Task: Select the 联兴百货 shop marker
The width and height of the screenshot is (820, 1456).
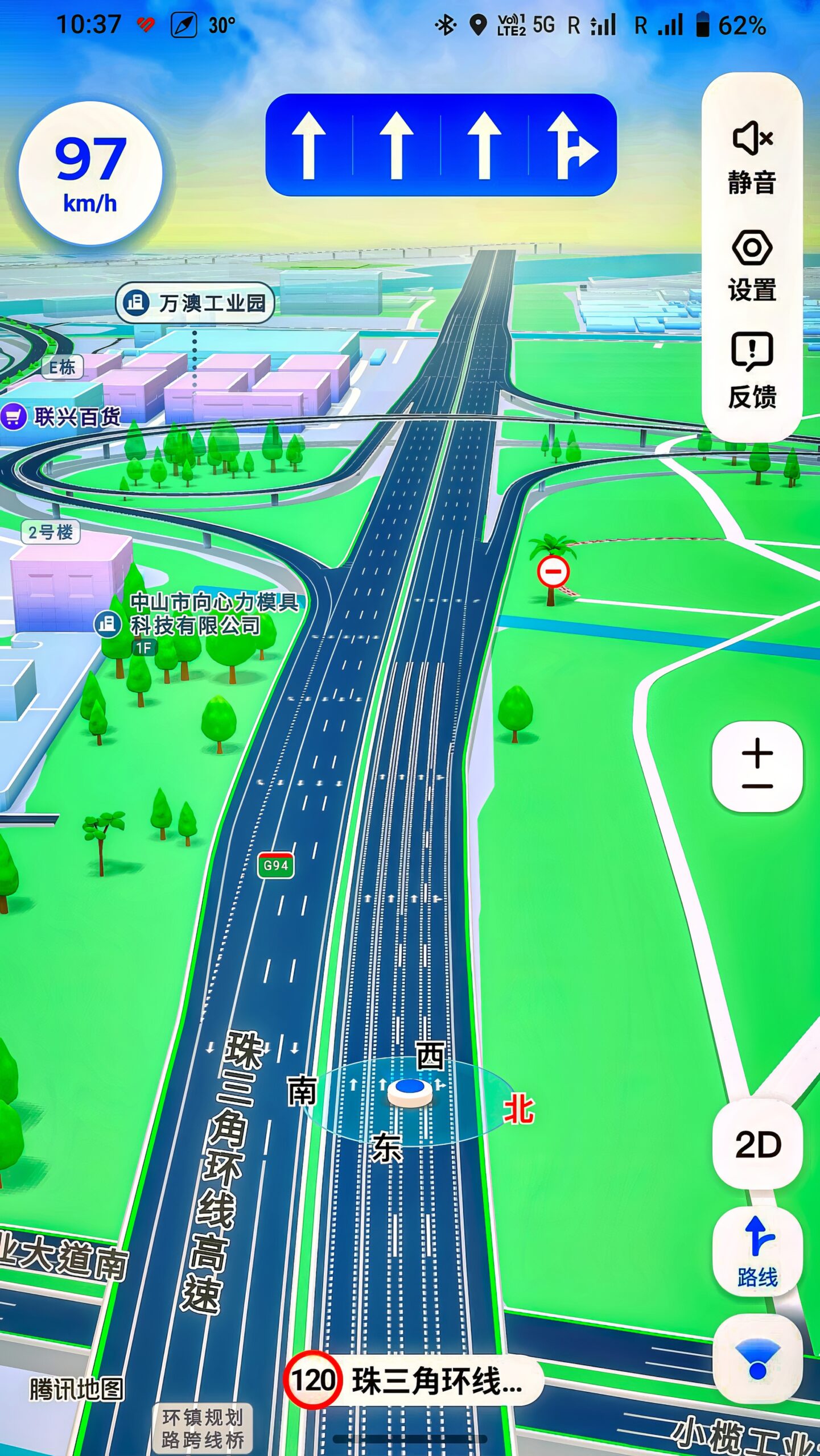Action: [61, 417]
